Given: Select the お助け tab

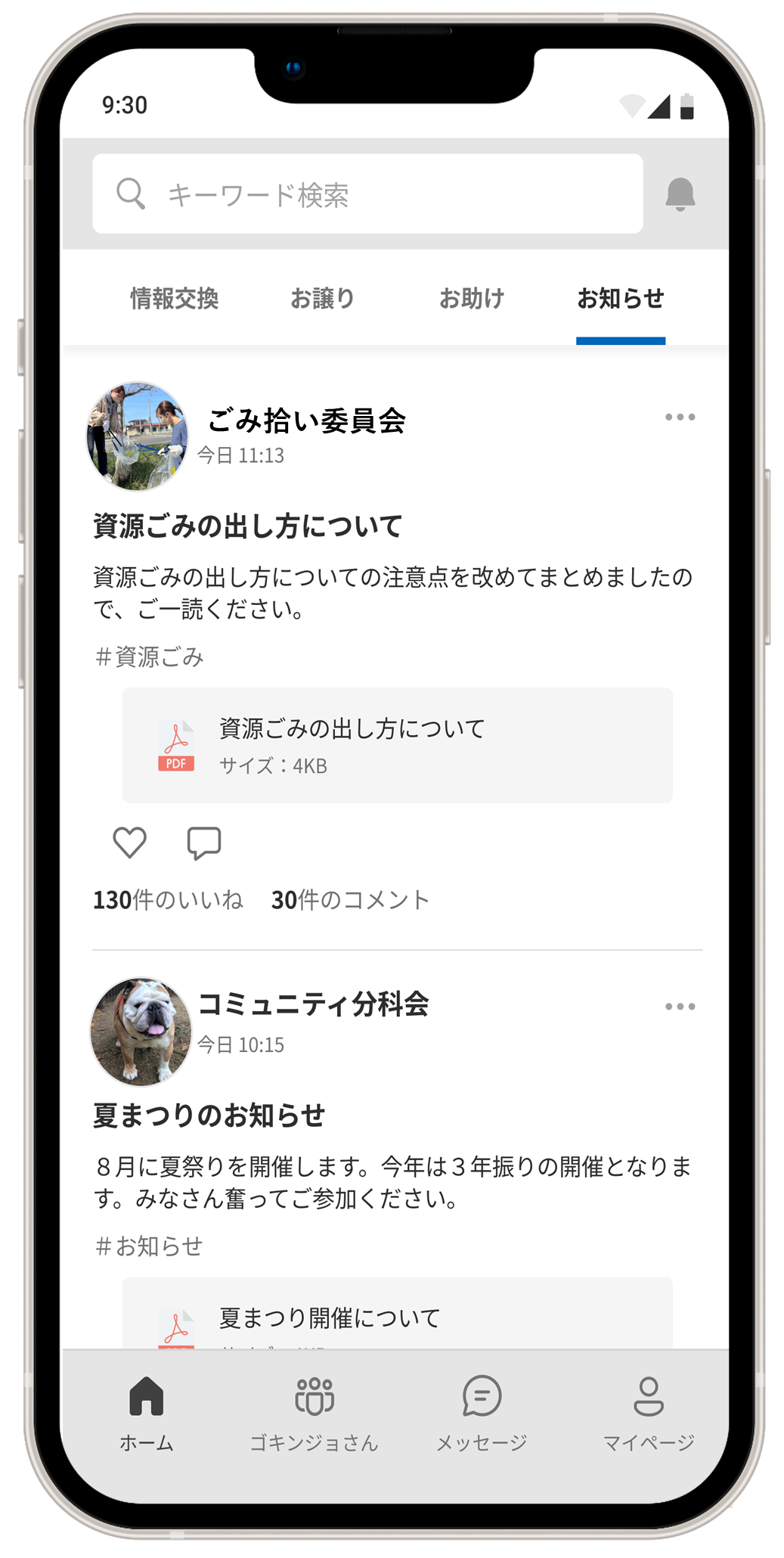Looking at the screenshot, I should tap(472, 299).
